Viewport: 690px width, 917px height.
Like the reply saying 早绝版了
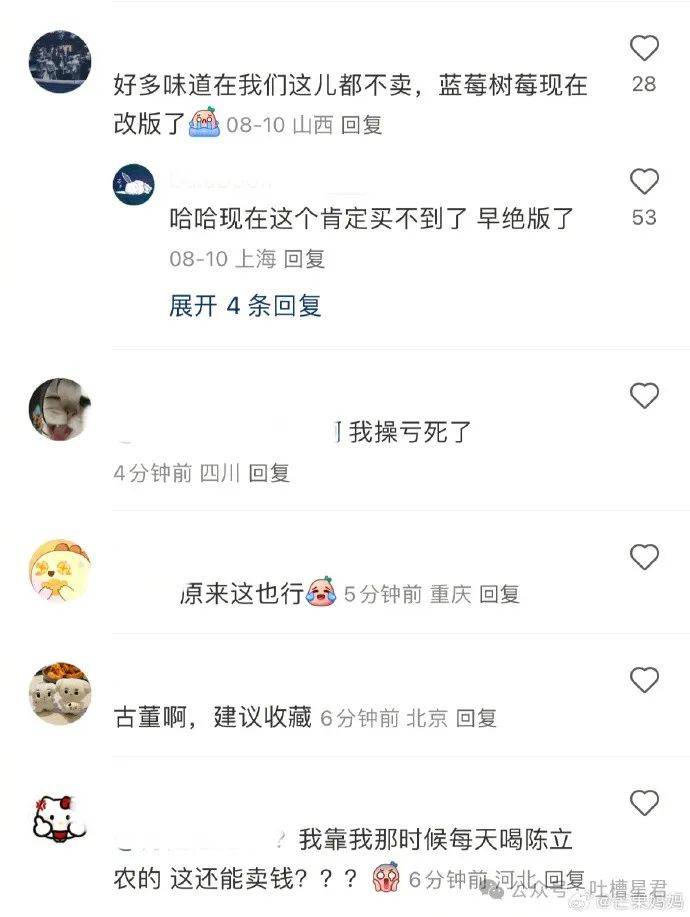[x=644, y=182]
